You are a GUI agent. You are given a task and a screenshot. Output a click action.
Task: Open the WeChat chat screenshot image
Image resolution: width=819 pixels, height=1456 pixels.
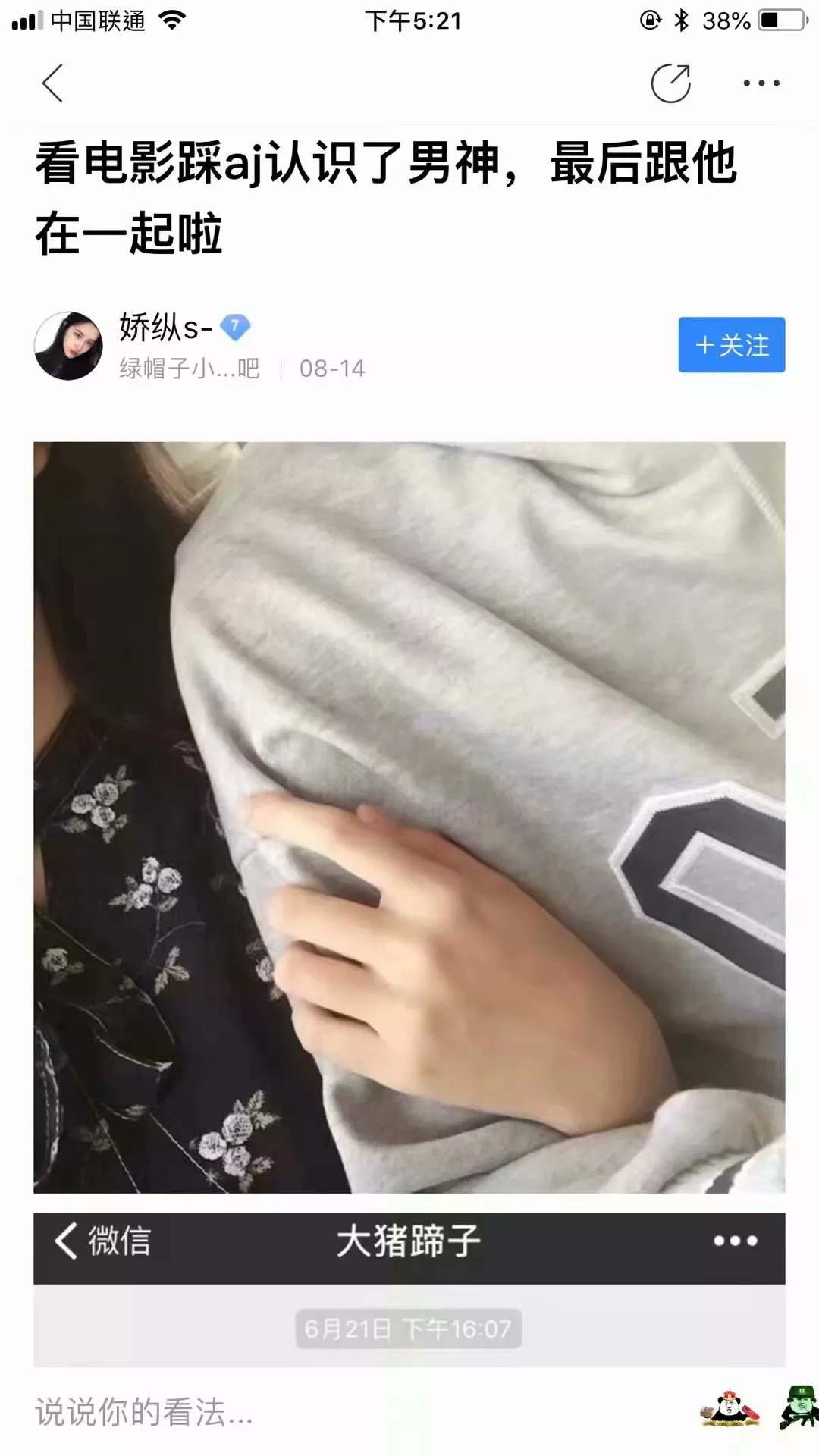(x=409, y=1289)
